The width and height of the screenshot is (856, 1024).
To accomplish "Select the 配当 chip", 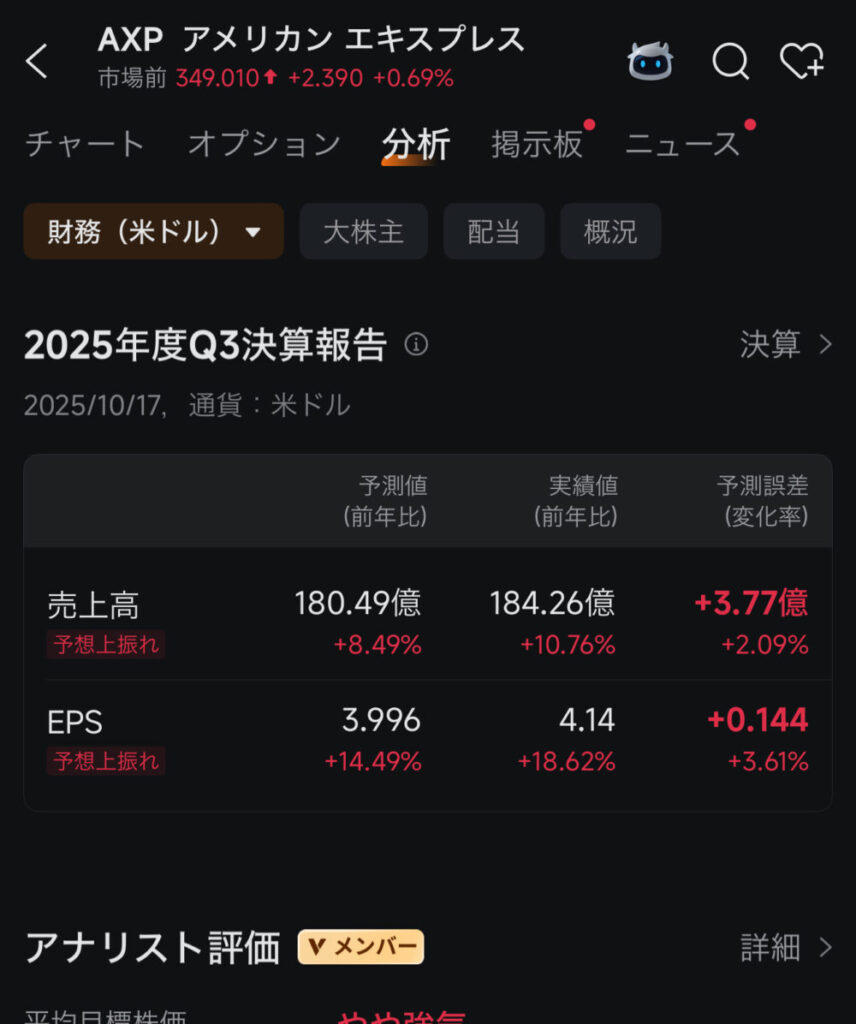I will coord(494,231).
